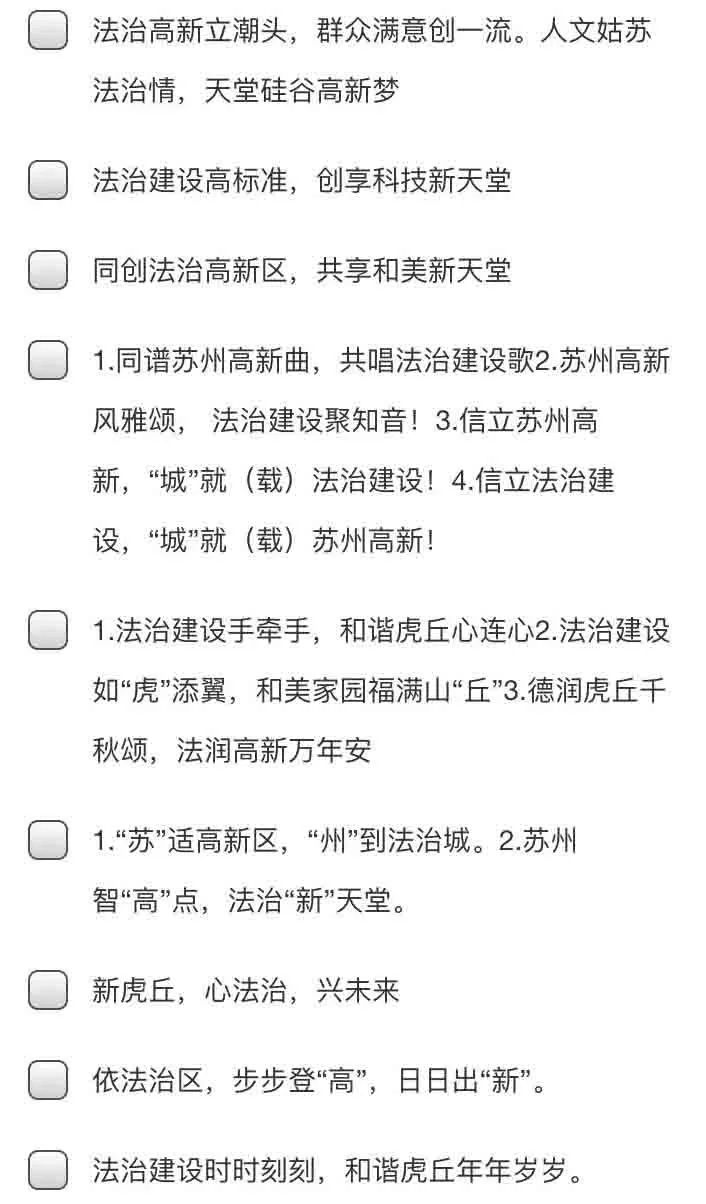Check the option 依法治区，步步登“高”
This screenshot has height=1204, width=706.
48,1080
